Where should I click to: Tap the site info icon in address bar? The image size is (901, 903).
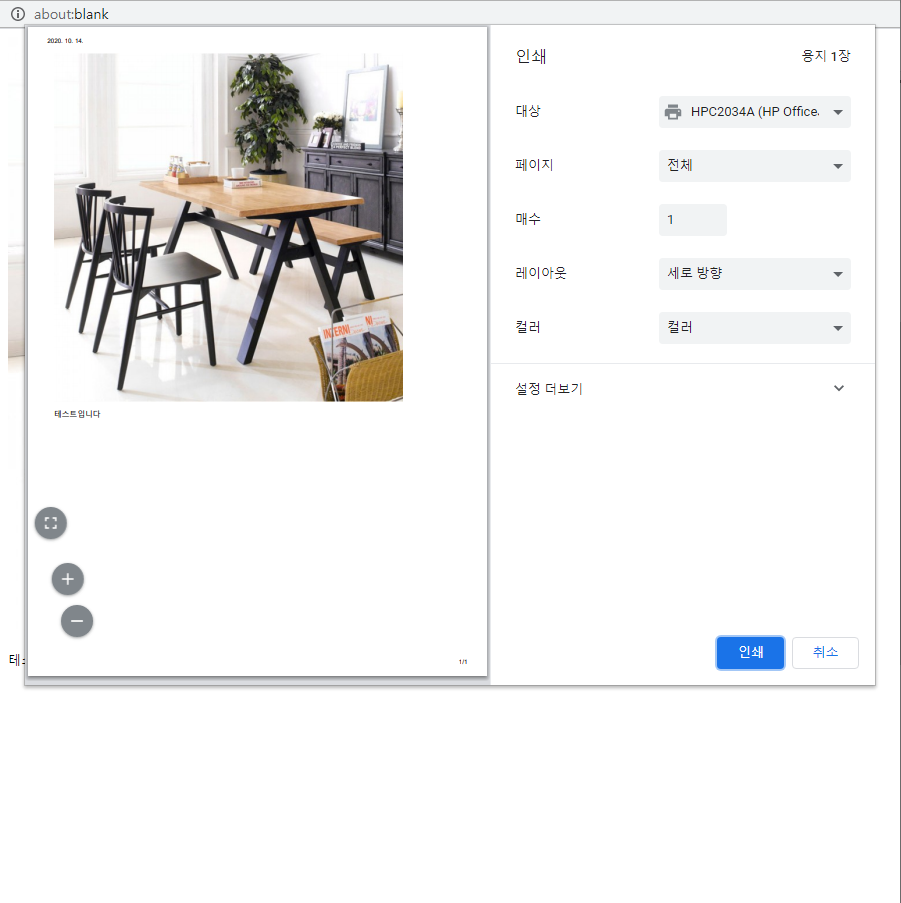coord(17,14)
